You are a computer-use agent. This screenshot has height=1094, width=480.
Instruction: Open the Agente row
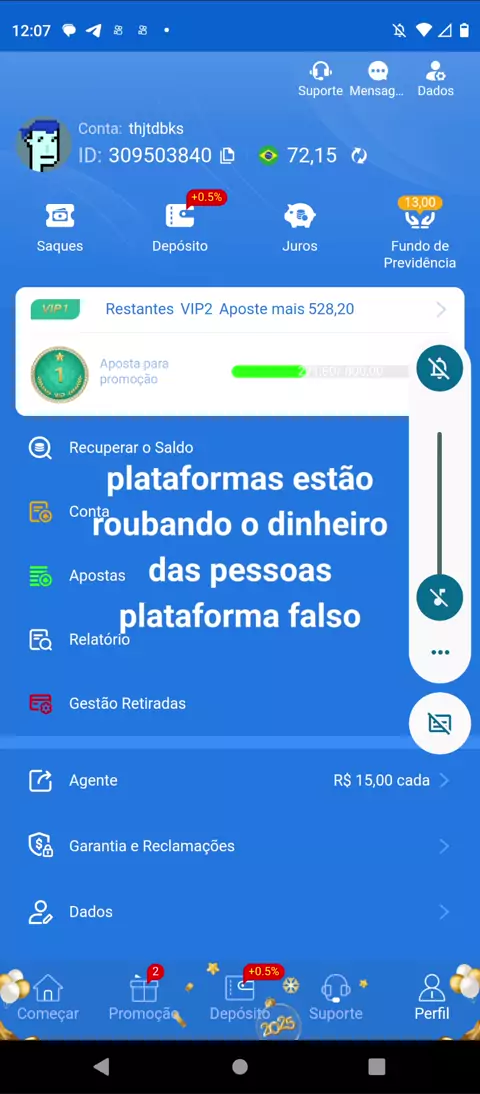pyautogui.click(x=240, y=781)
